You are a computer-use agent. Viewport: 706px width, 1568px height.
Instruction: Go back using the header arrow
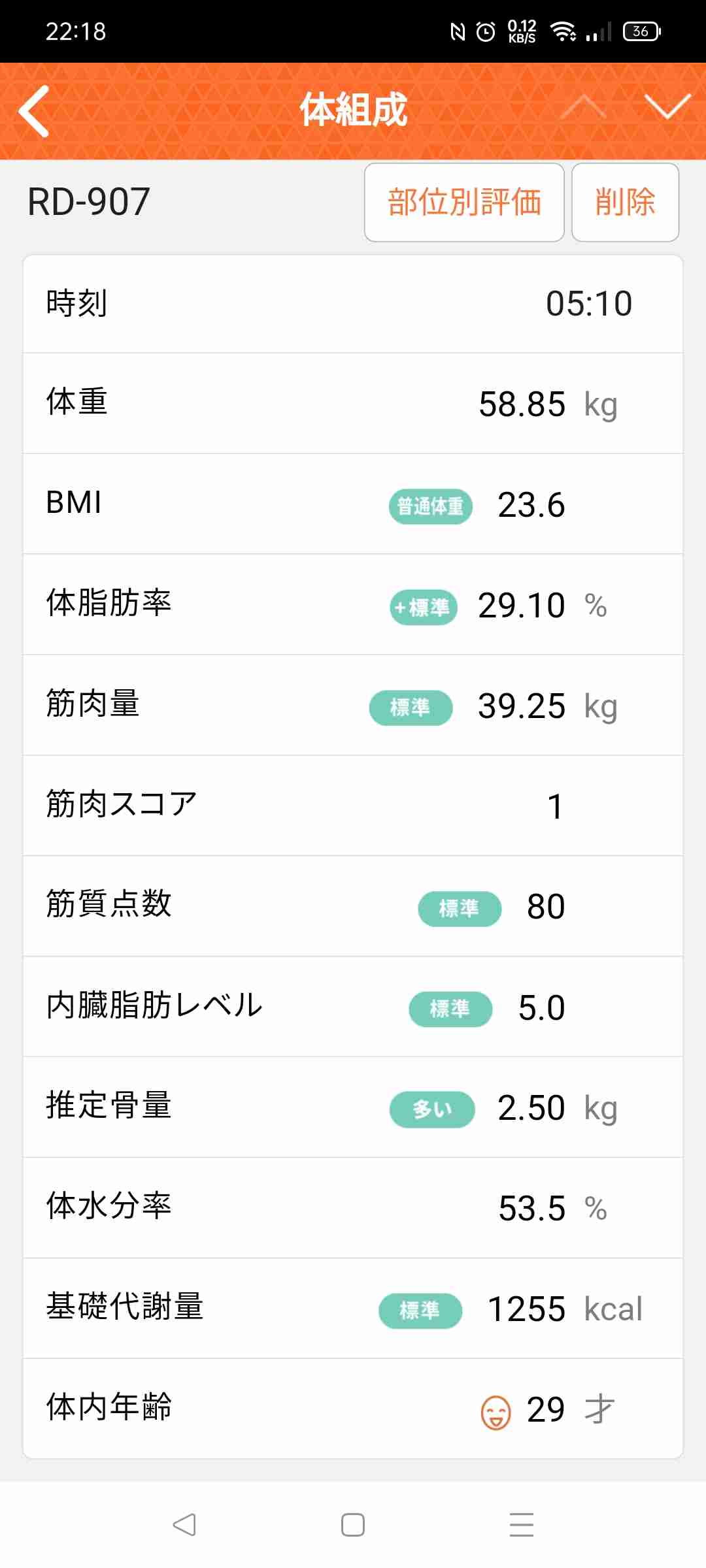[x=34, y=111]
